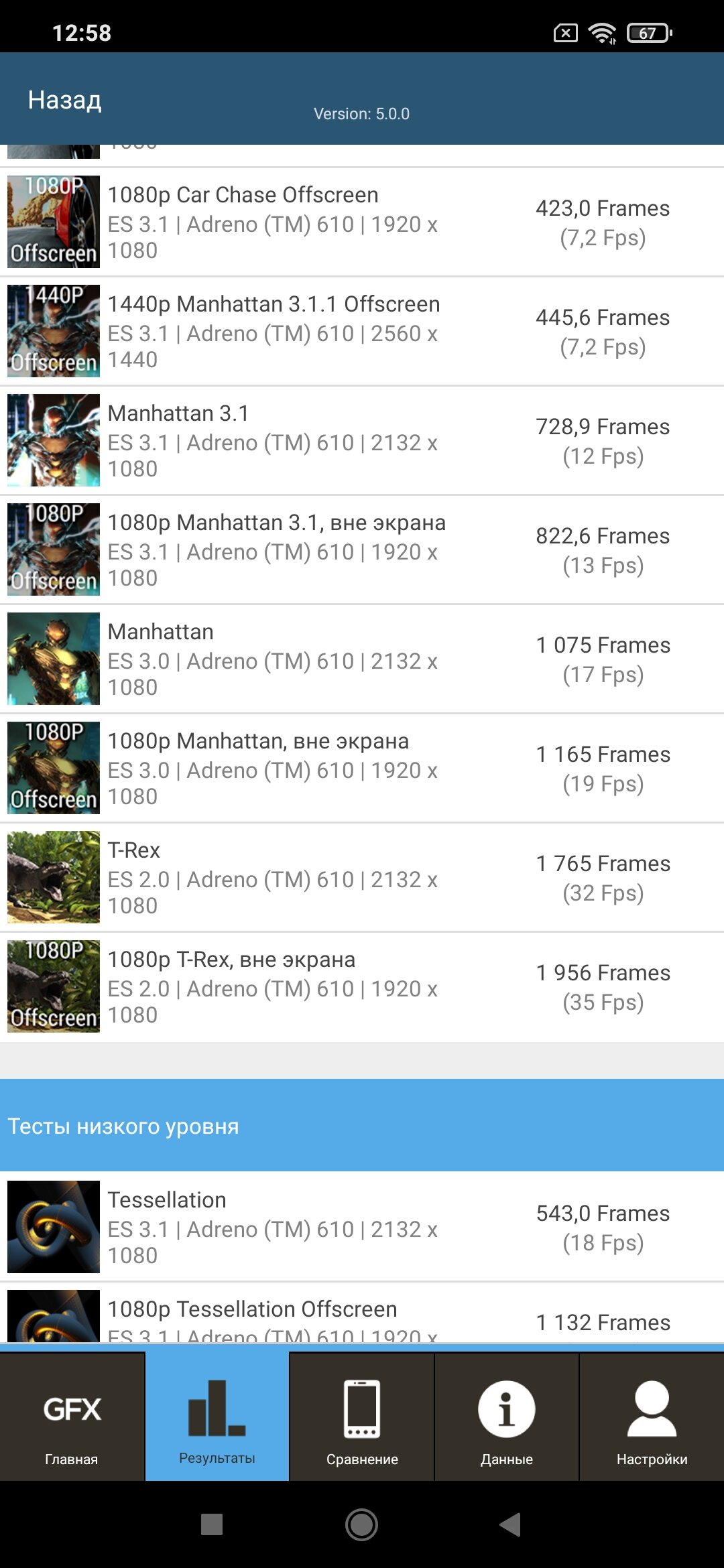View the T-Rex onscreen result
724x1568 pixels.
362,877
